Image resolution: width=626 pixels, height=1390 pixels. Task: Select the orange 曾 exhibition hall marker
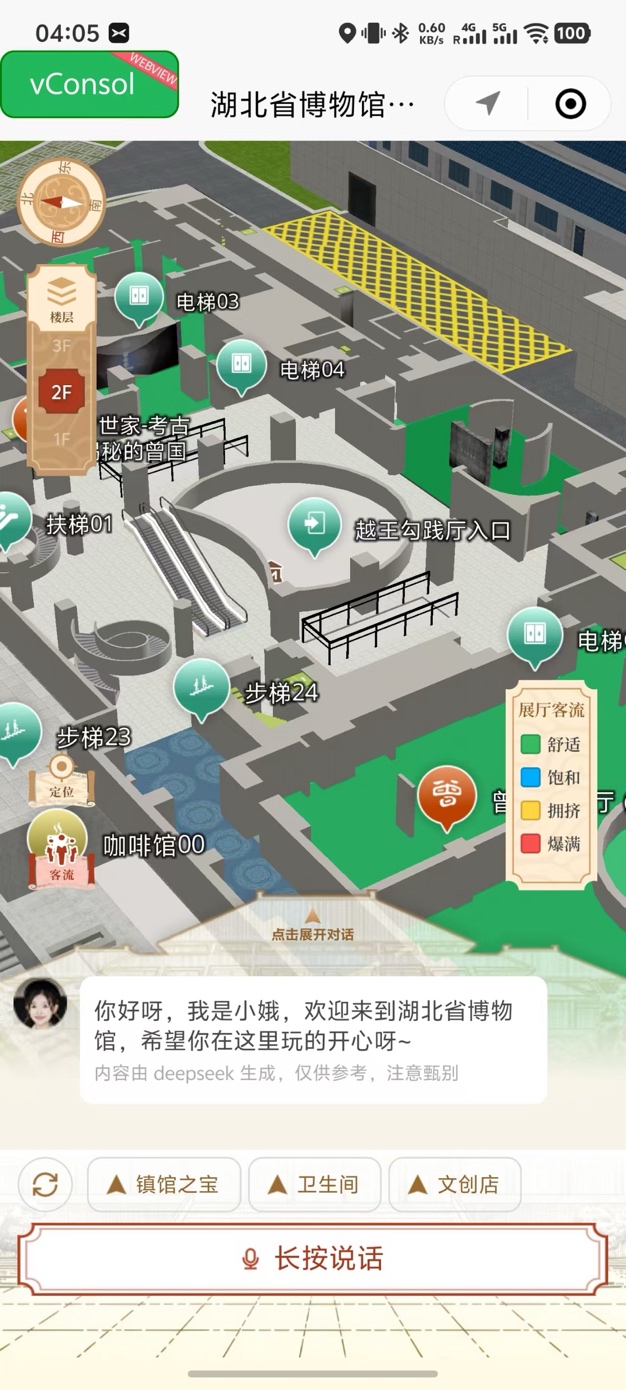point(446,794)
